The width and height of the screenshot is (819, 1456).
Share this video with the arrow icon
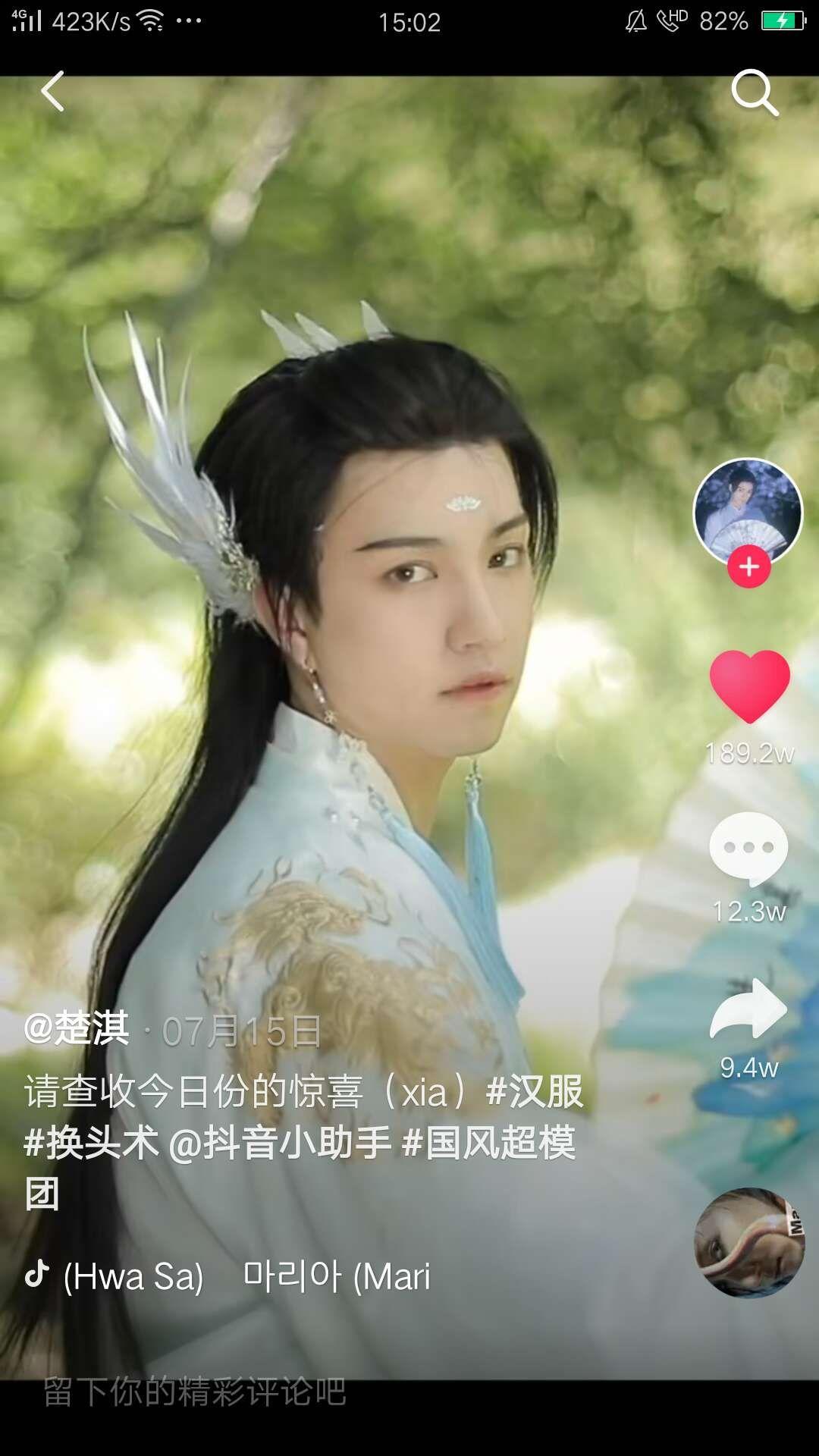(x=749, y=1009)
